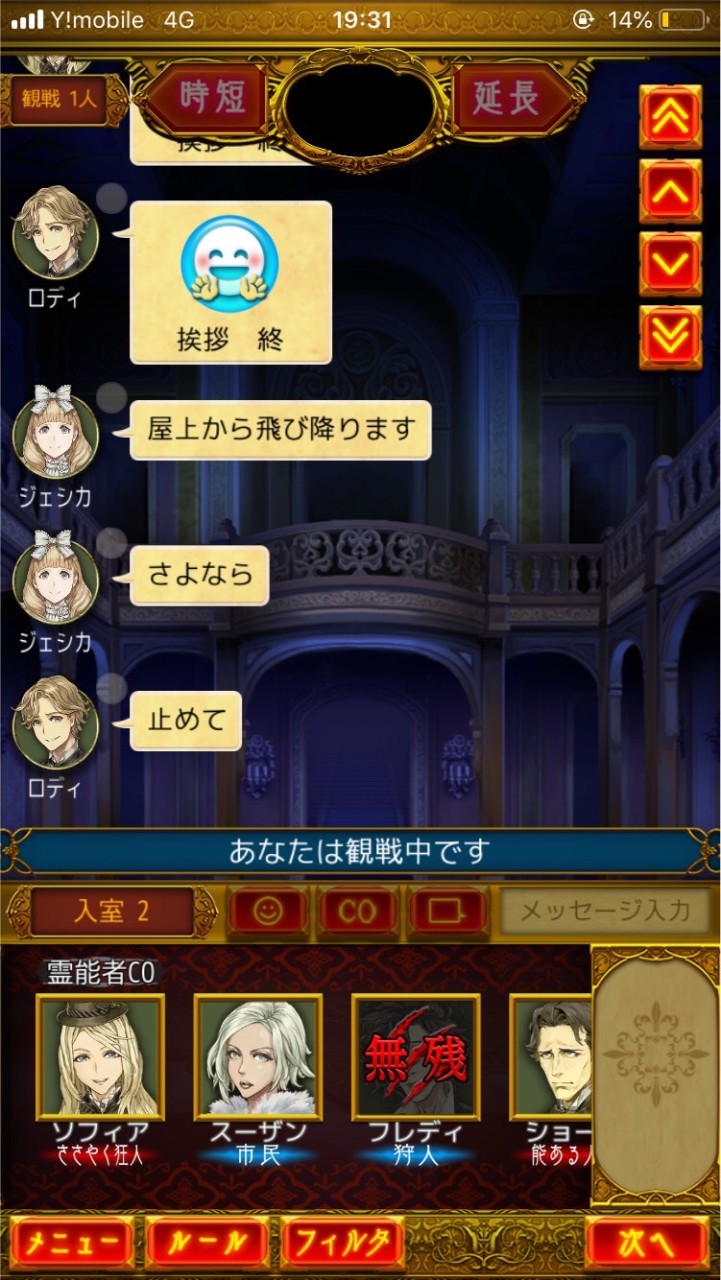Viewport: 721px width, 1280px height.
Task: Tap the 時短 shorten-time button
Action: pos(210,100)
